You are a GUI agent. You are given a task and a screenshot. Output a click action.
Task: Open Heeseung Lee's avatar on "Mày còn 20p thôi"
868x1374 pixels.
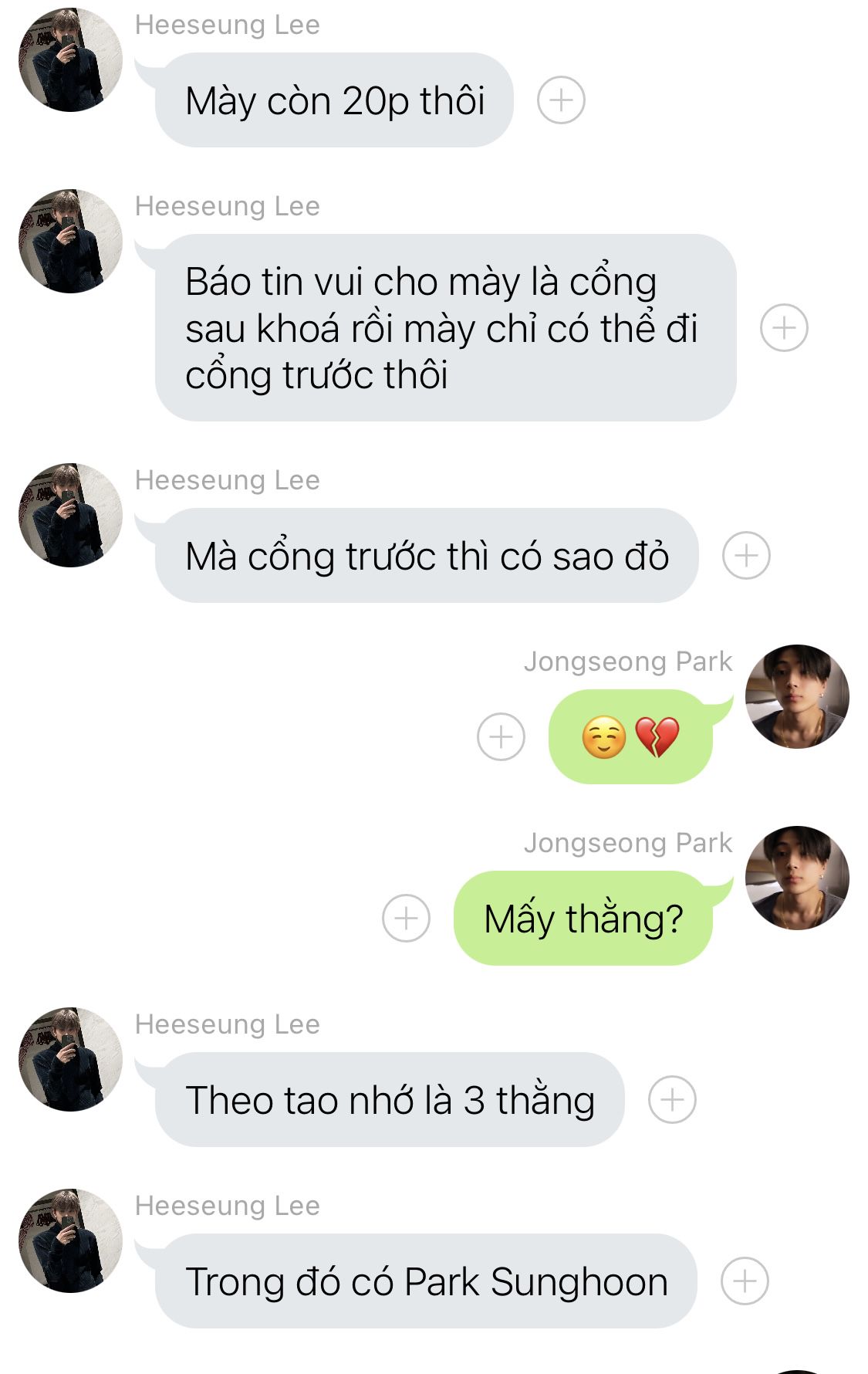(x=70, y=60)
